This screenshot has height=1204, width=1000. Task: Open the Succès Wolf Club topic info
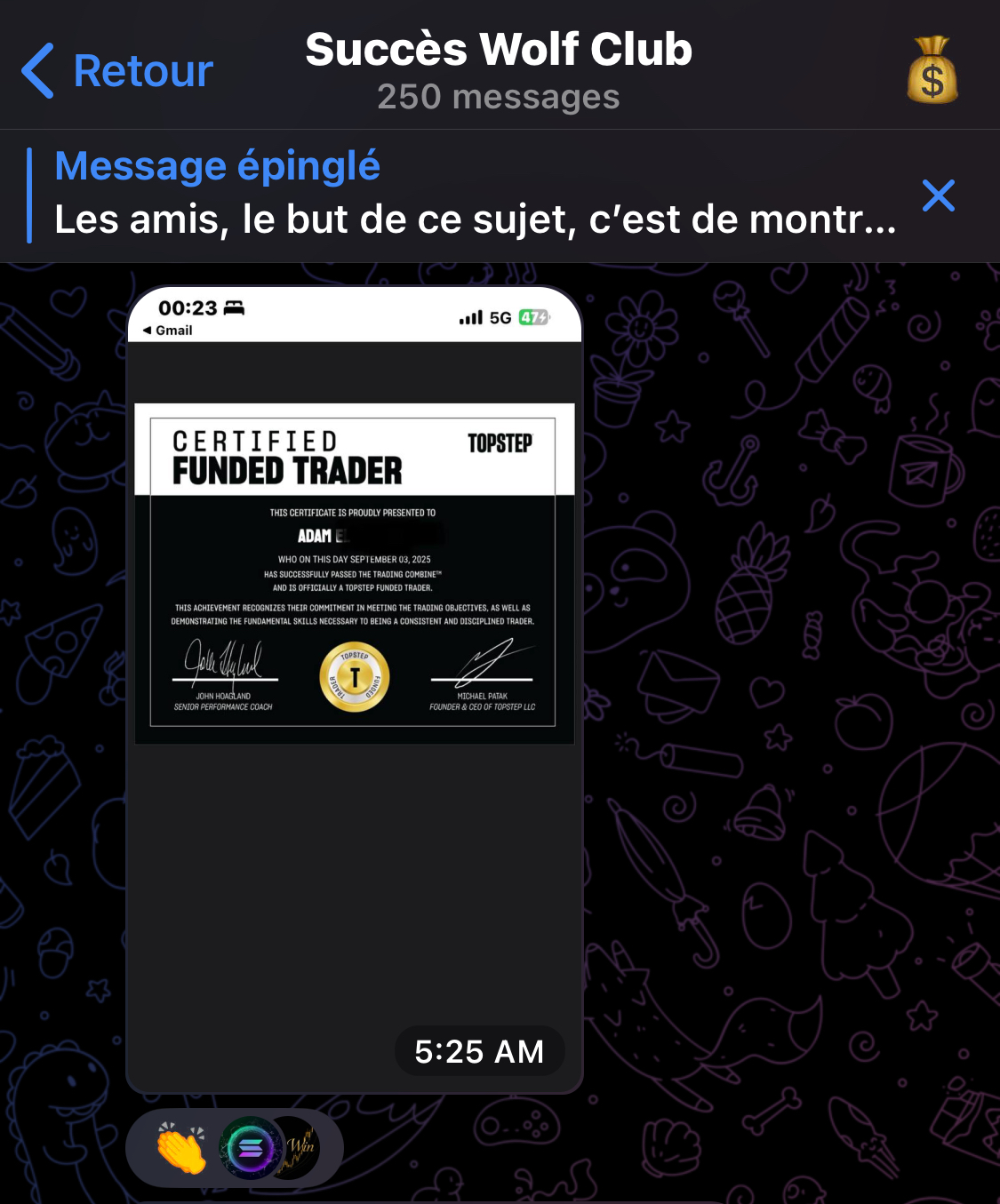pos(499,69)
